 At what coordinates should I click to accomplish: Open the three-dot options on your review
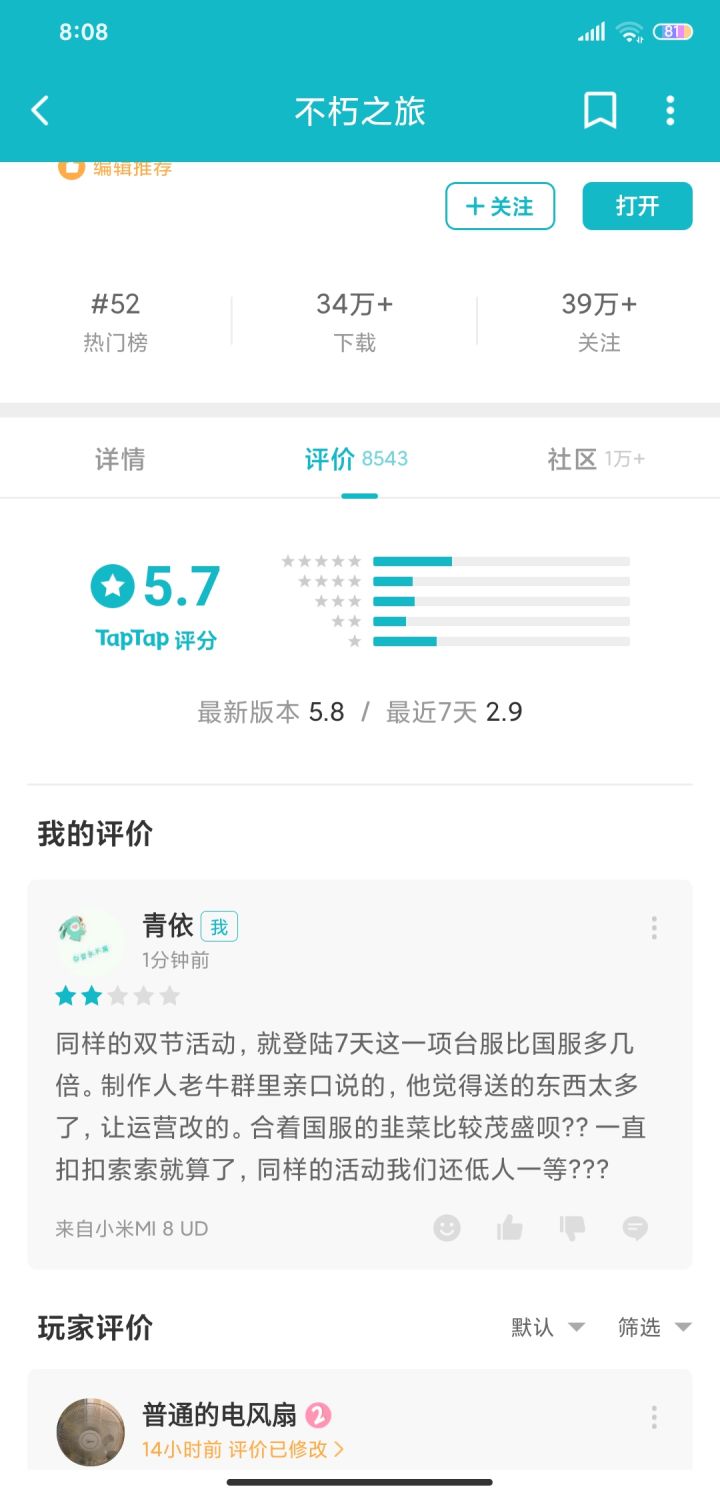[x=653, y=928]
